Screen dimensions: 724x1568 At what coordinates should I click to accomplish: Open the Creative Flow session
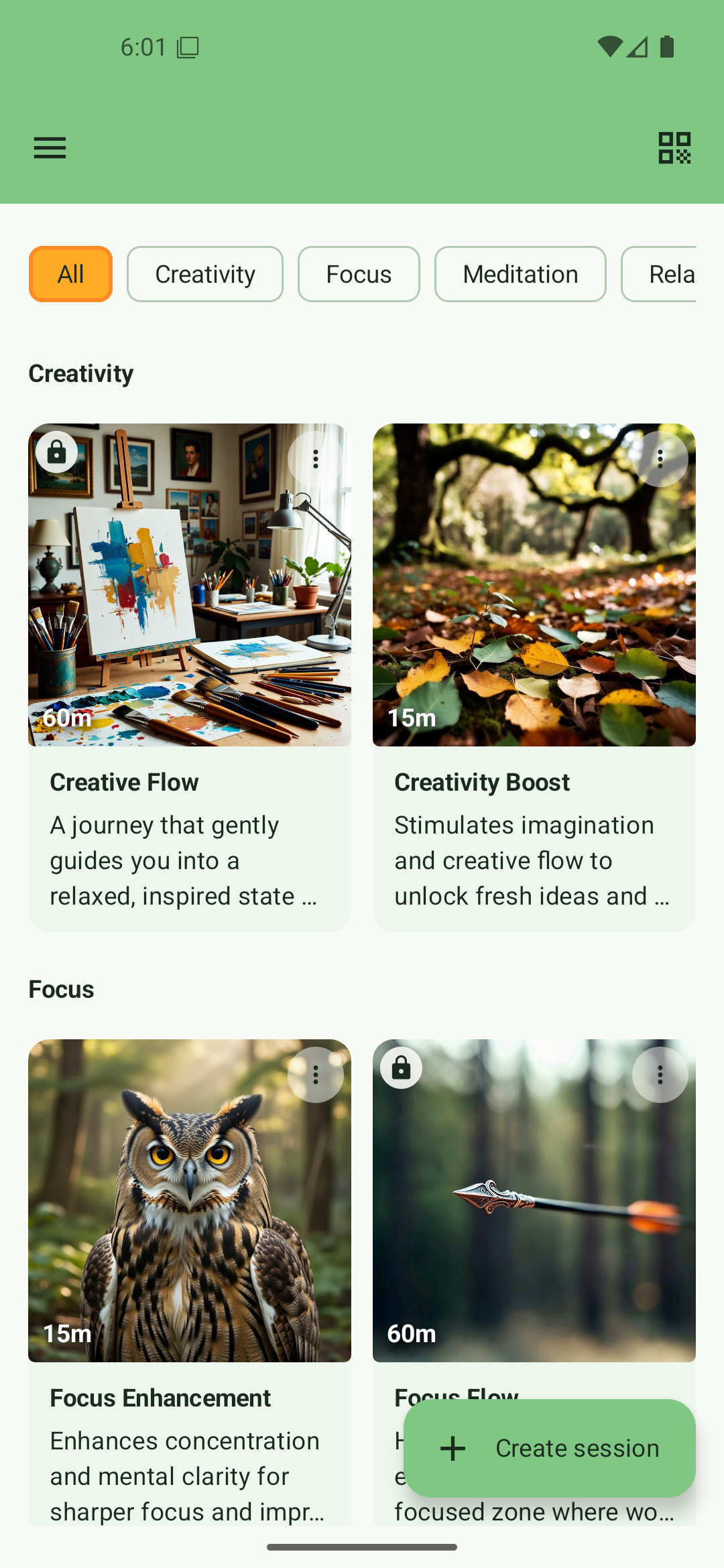pos(189,670)
